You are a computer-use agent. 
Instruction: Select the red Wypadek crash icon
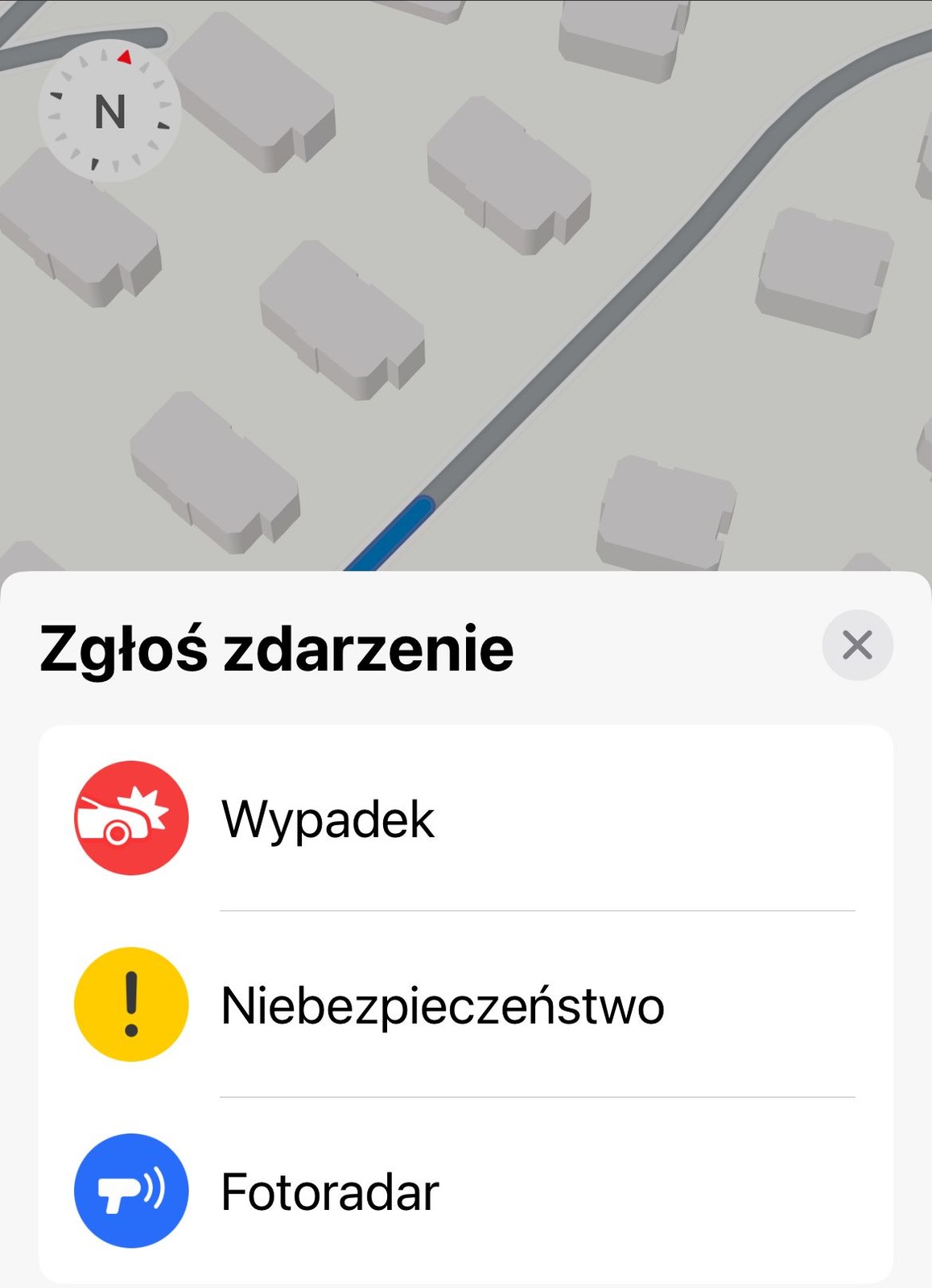pyautogui.click(x=130, y=819)
